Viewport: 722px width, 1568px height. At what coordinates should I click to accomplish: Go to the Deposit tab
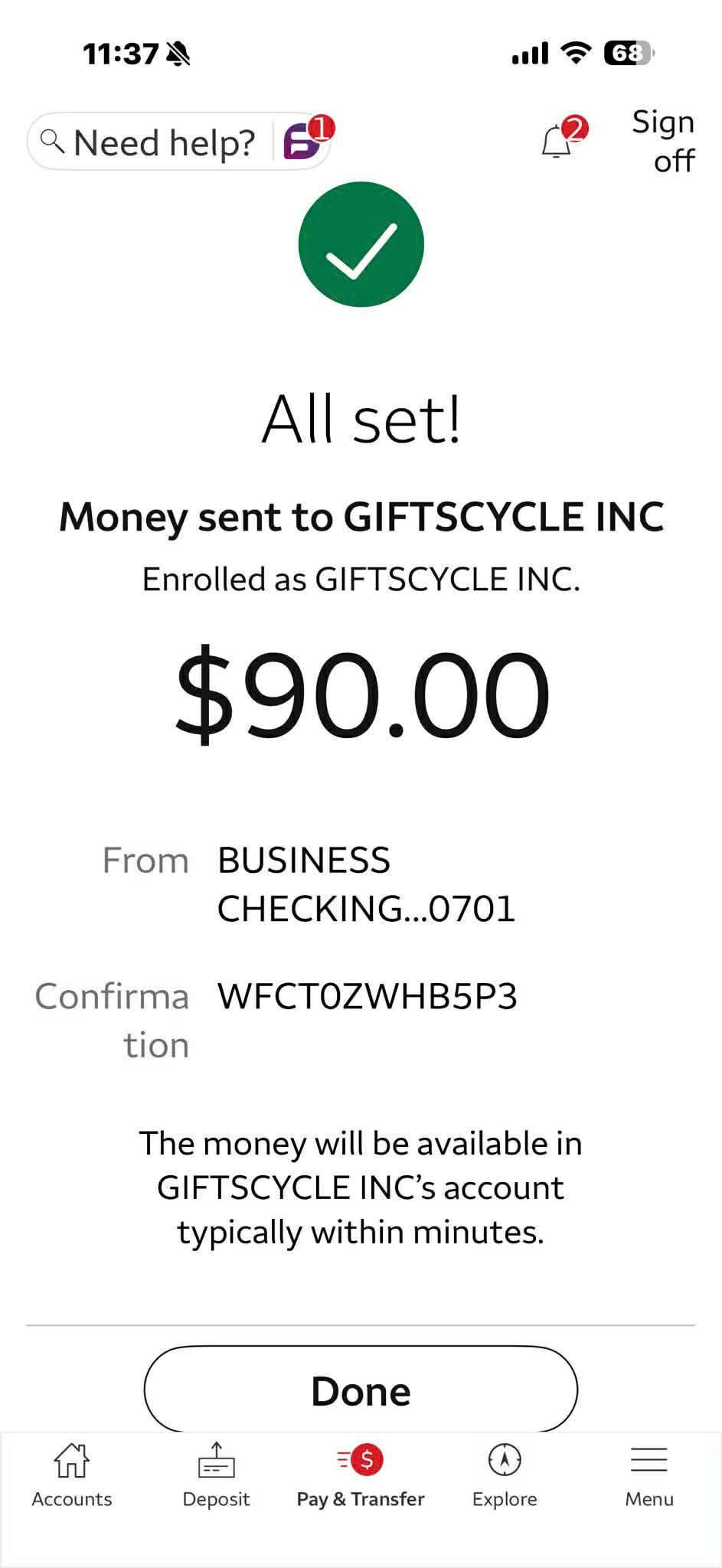click(x=216, y=1475)
